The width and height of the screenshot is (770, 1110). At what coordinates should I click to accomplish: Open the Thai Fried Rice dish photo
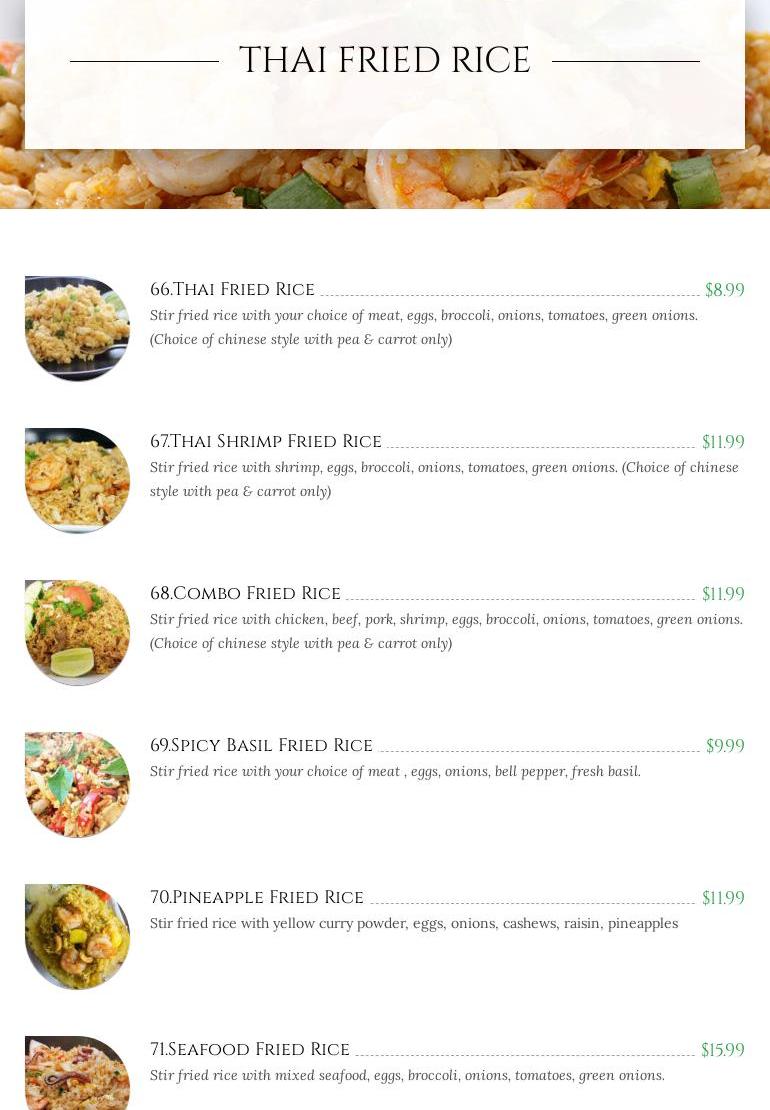(x=77, y=328)
